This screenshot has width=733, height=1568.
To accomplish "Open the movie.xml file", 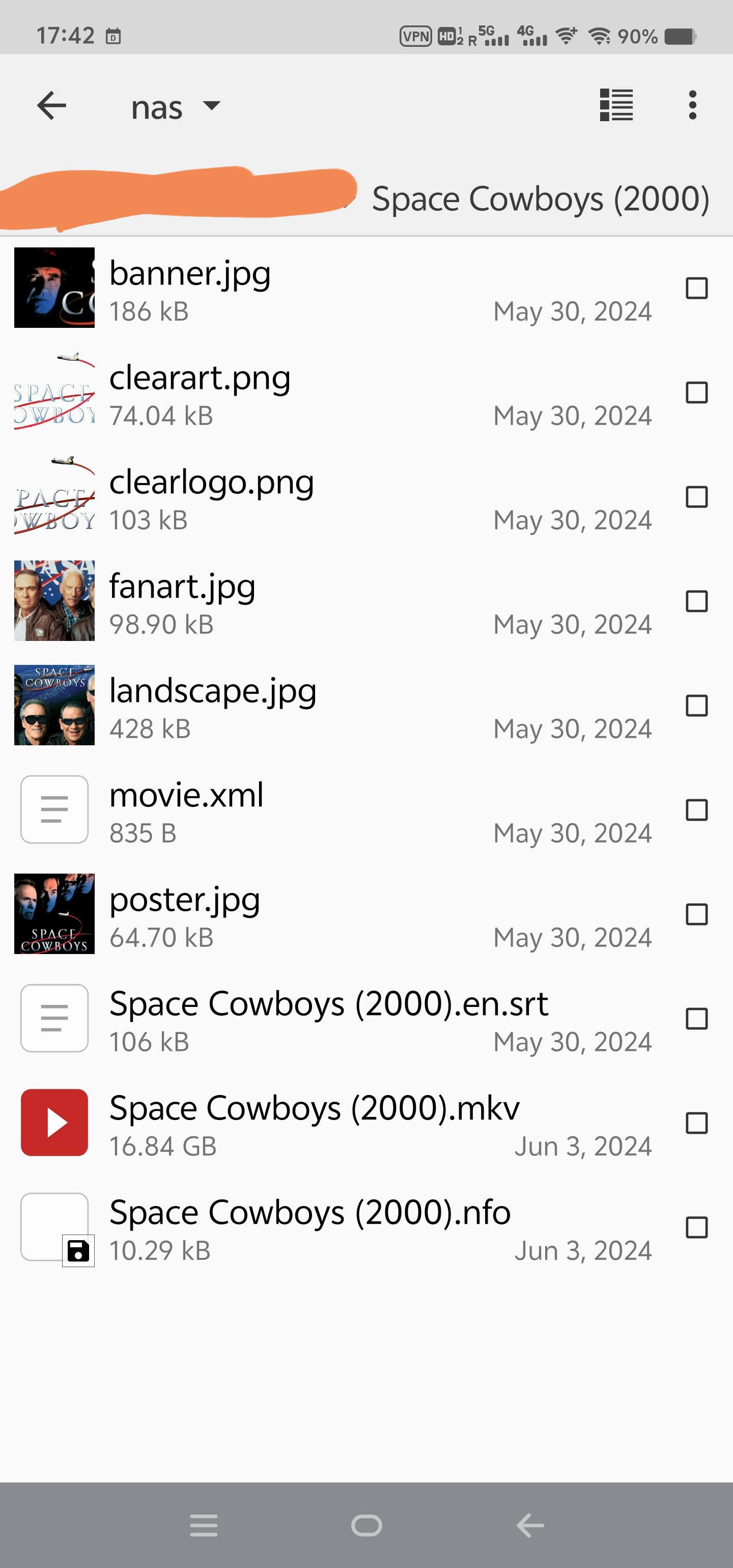I will coord(186,796).
